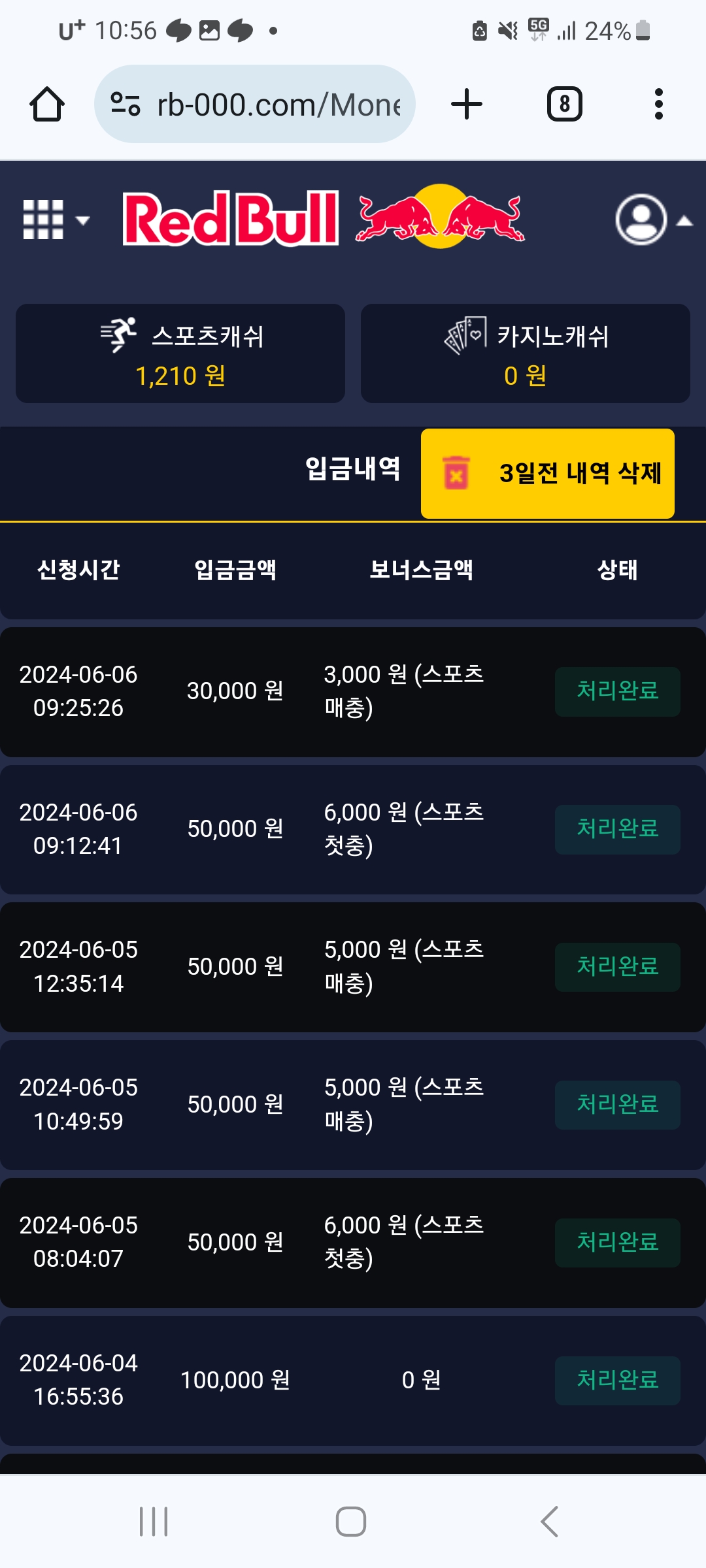Open the browser overflow menu

pyautogui.click(x=658, y=105)
